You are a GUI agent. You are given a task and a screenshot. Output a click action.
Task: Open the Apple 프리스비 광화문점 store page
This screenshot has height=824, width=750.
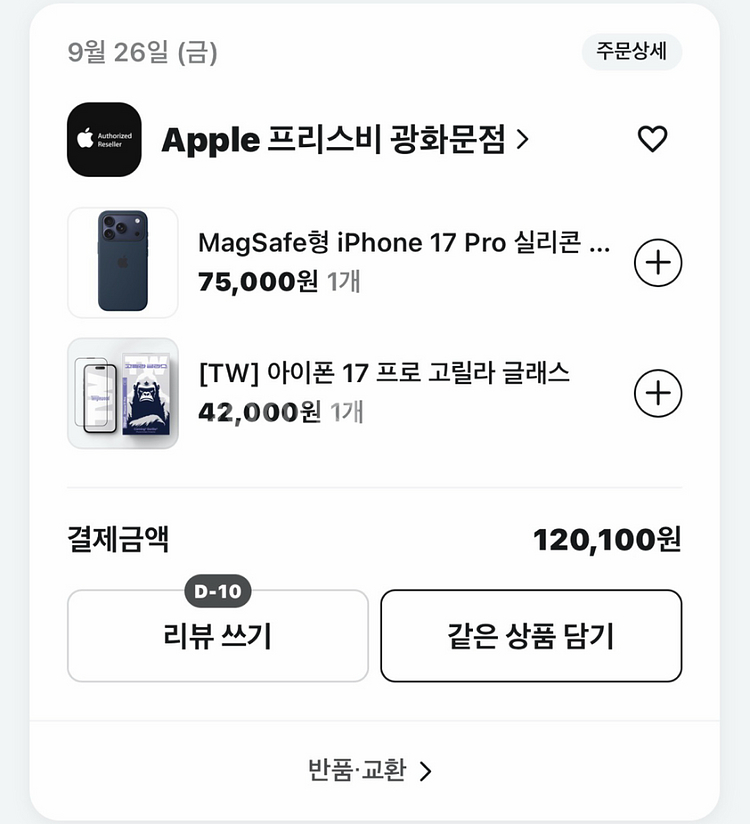pos(345,140)
